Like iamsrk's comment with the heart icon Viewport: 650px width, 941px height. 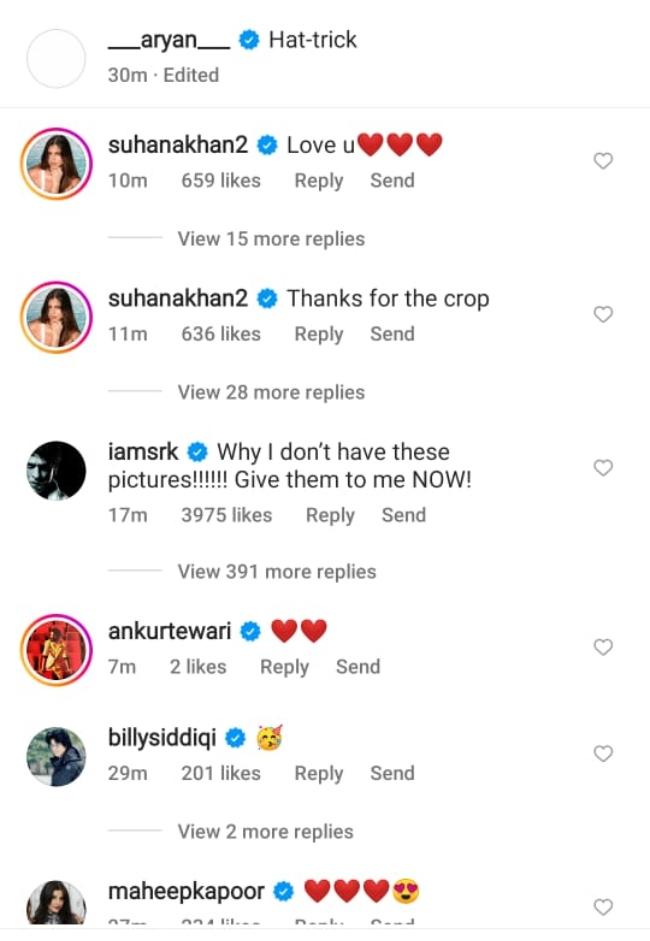603,468
